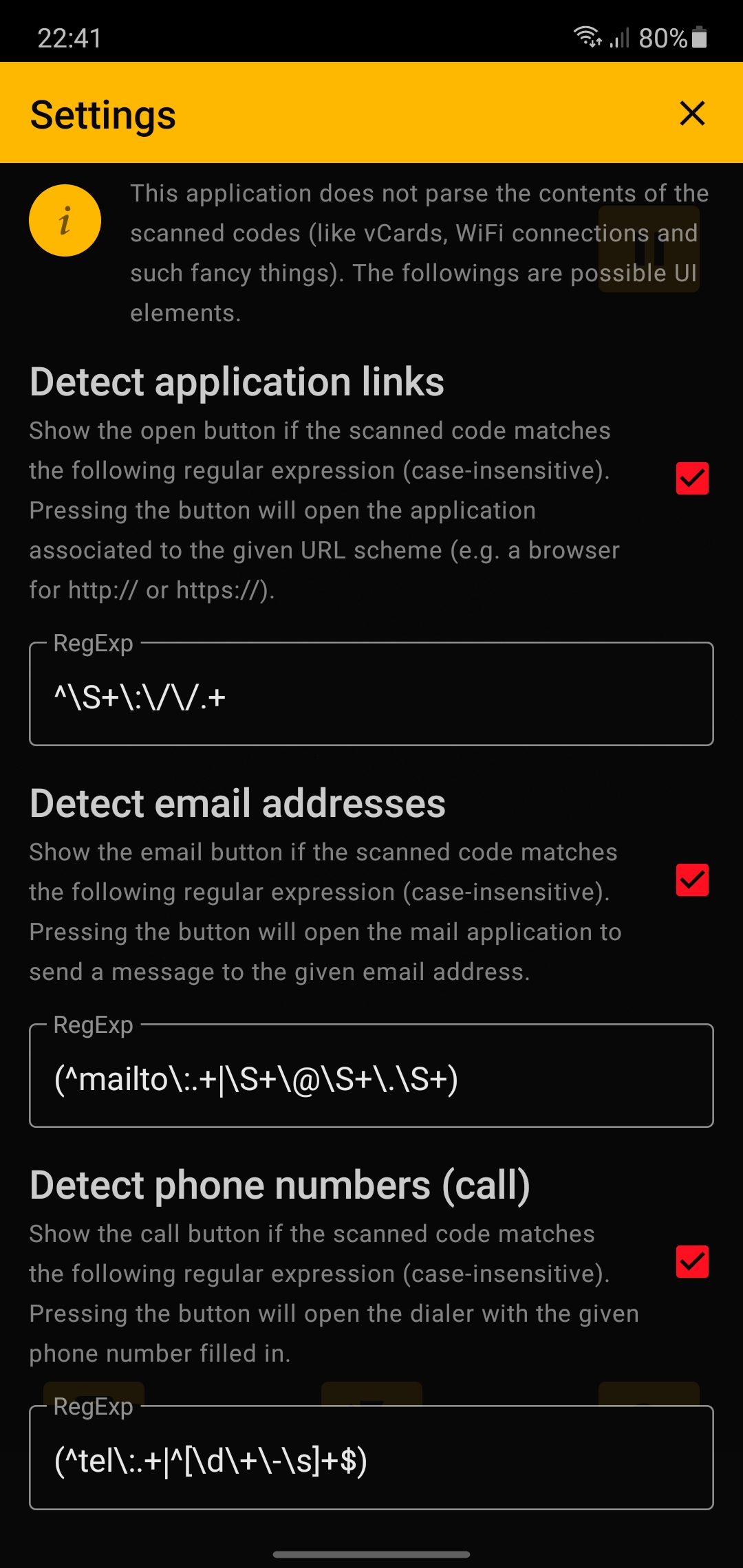Edit the phone numbers RegExp field
743x1568 pixels.
tap(371, 1457)
